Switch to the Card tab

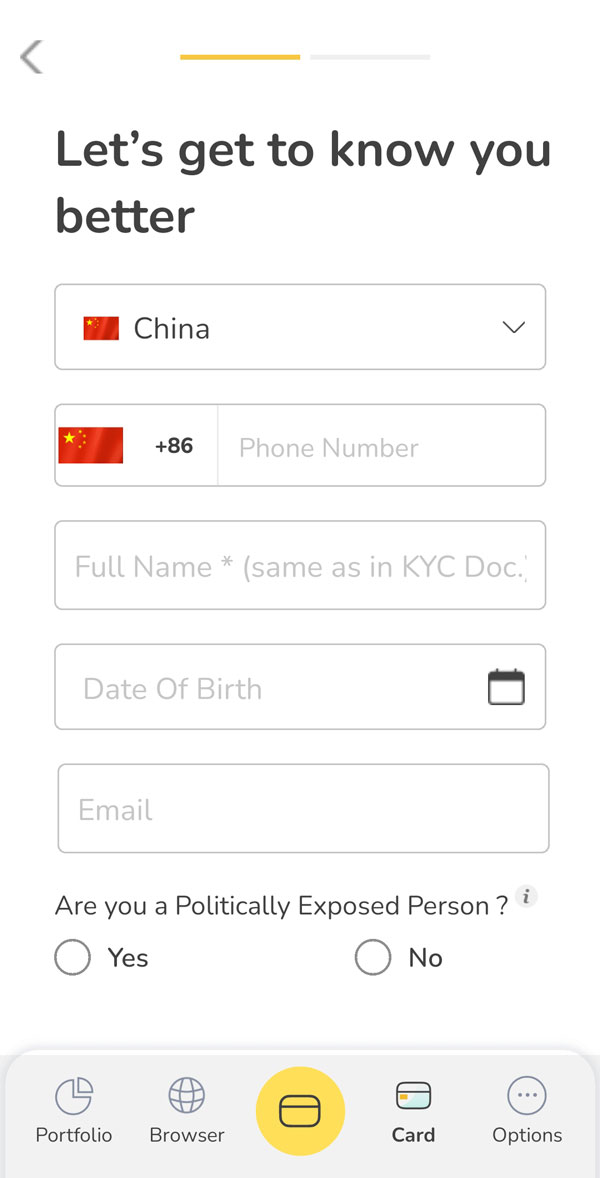413,1111
